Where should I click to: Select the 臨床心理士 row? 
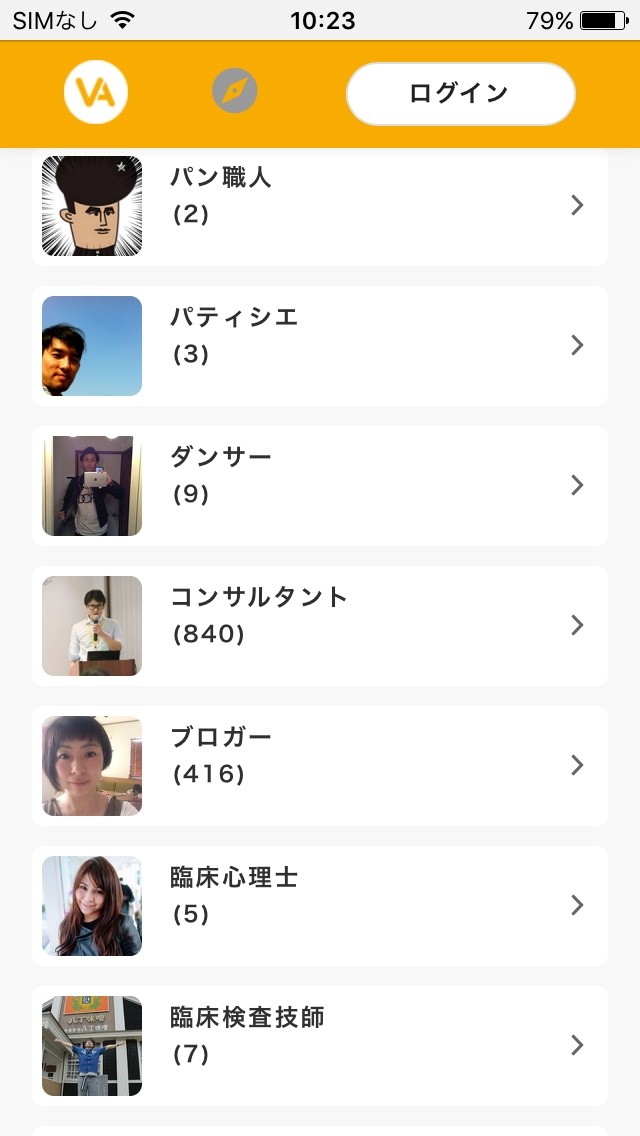tap(320, 906)
